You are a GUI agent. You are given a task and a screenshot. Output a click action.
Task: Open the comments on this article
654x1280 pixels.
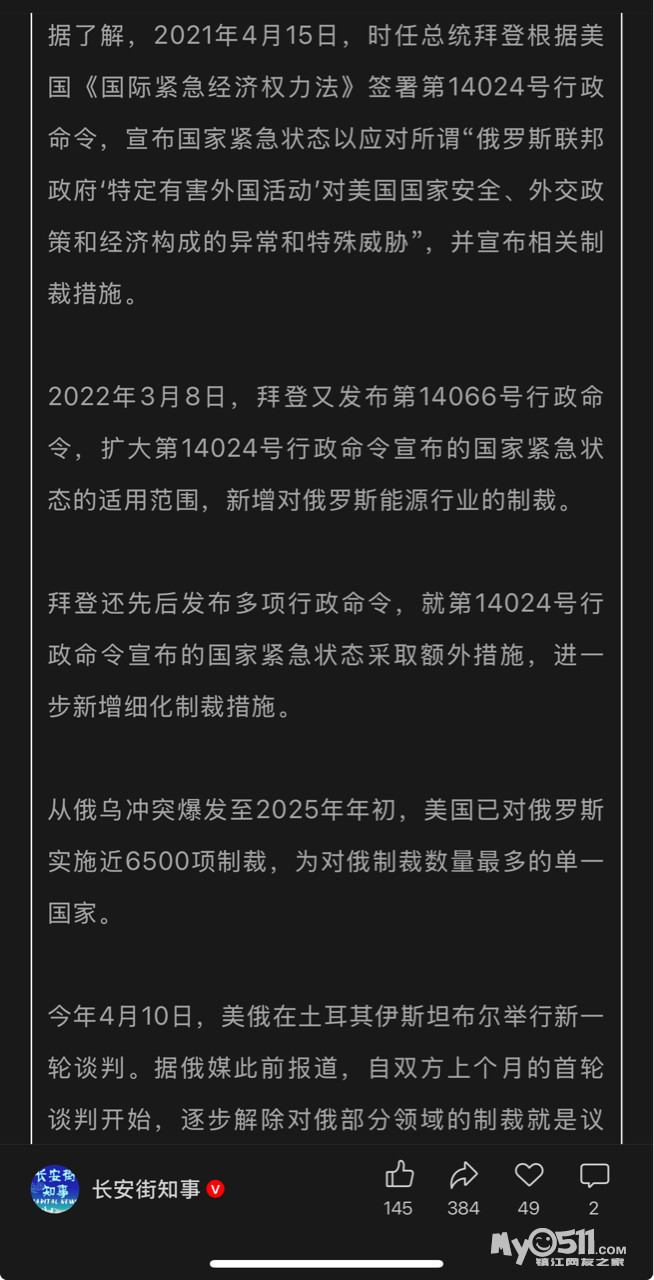594,1176
